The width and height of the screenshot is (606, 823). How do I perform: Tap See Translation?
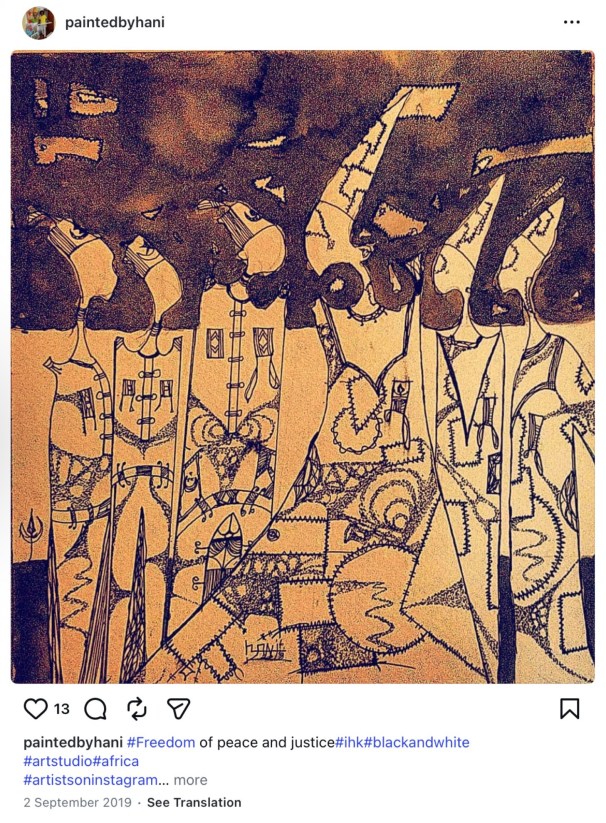tap(194, 802)
